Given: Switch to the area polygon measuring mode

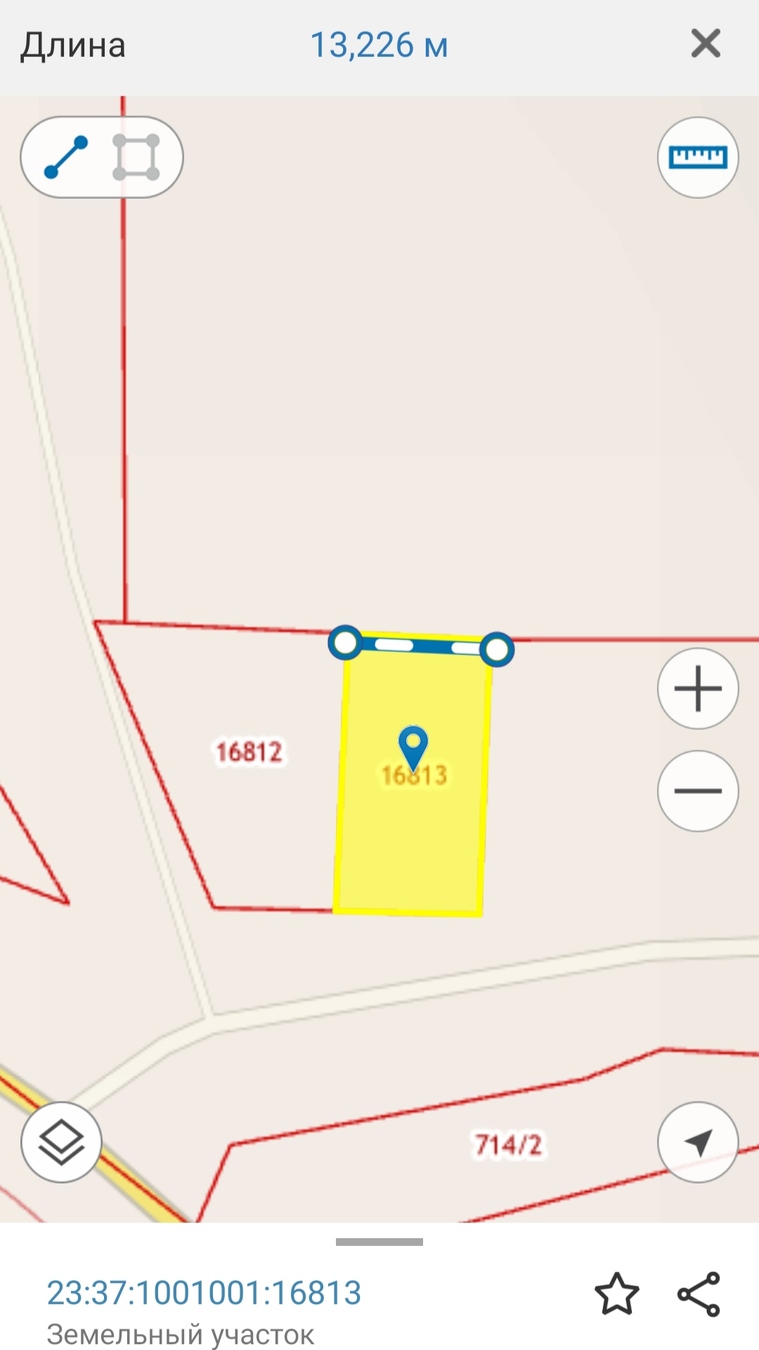Looking at the screenshot, I should click(x=136, y=158).
